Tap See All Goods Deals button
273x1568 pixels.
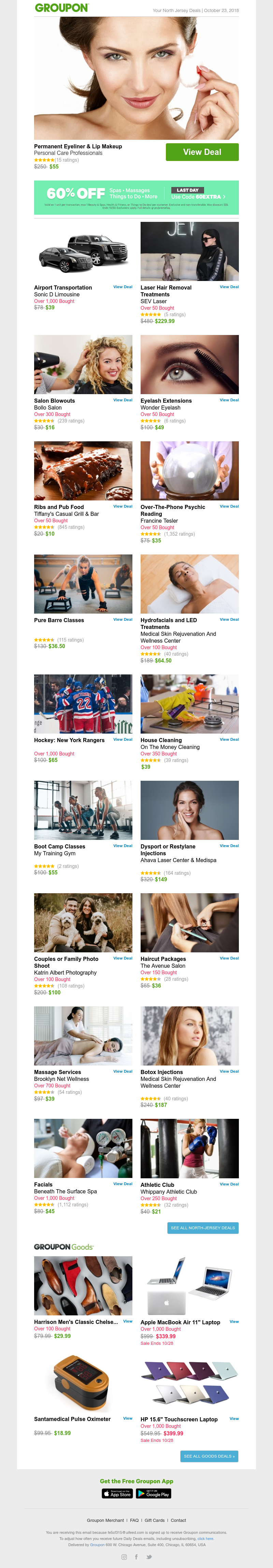[x=209, y=1456]
